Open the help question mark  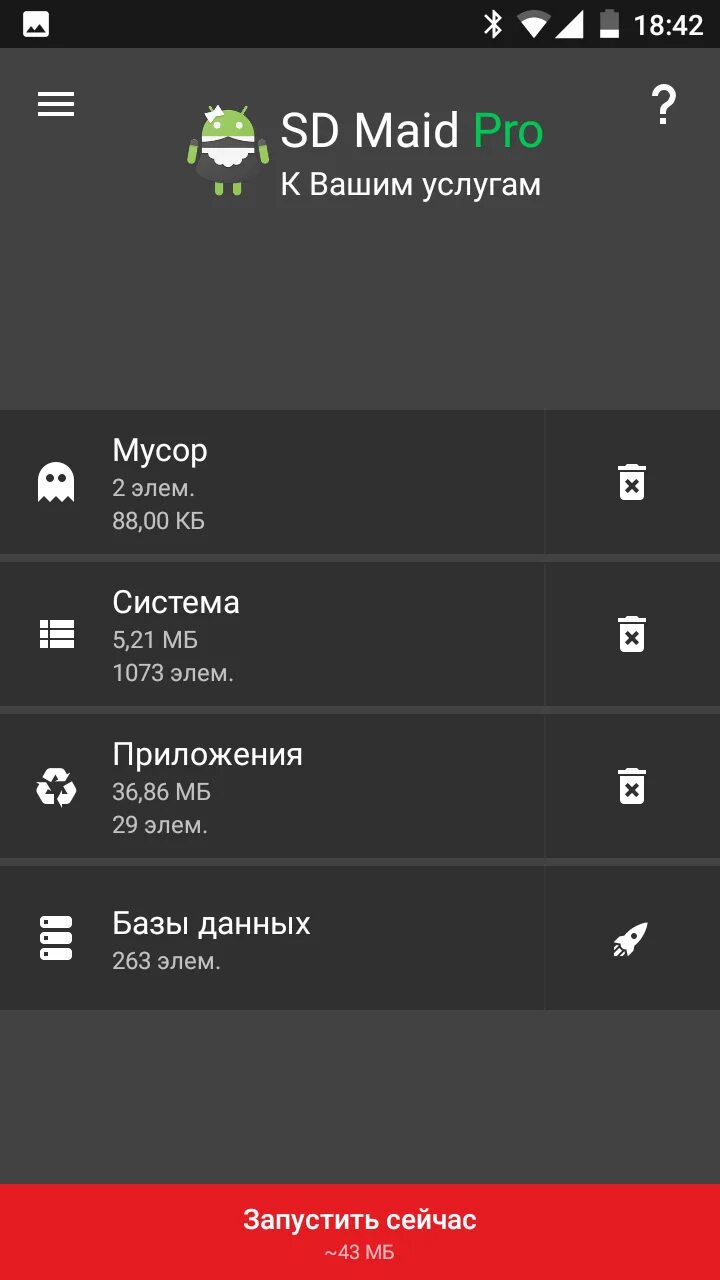click(663, 105)
